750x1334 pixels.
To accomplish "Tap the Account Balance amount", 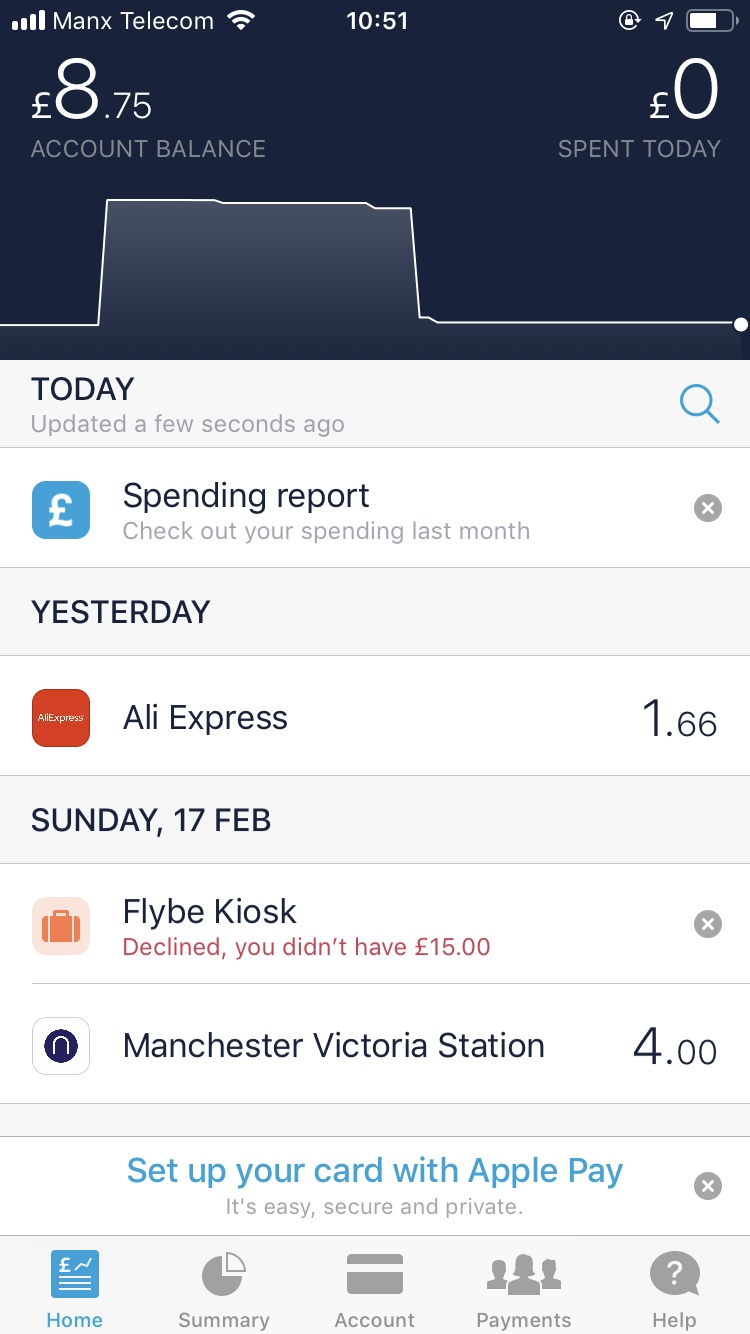I will click(x=90, y=97).
